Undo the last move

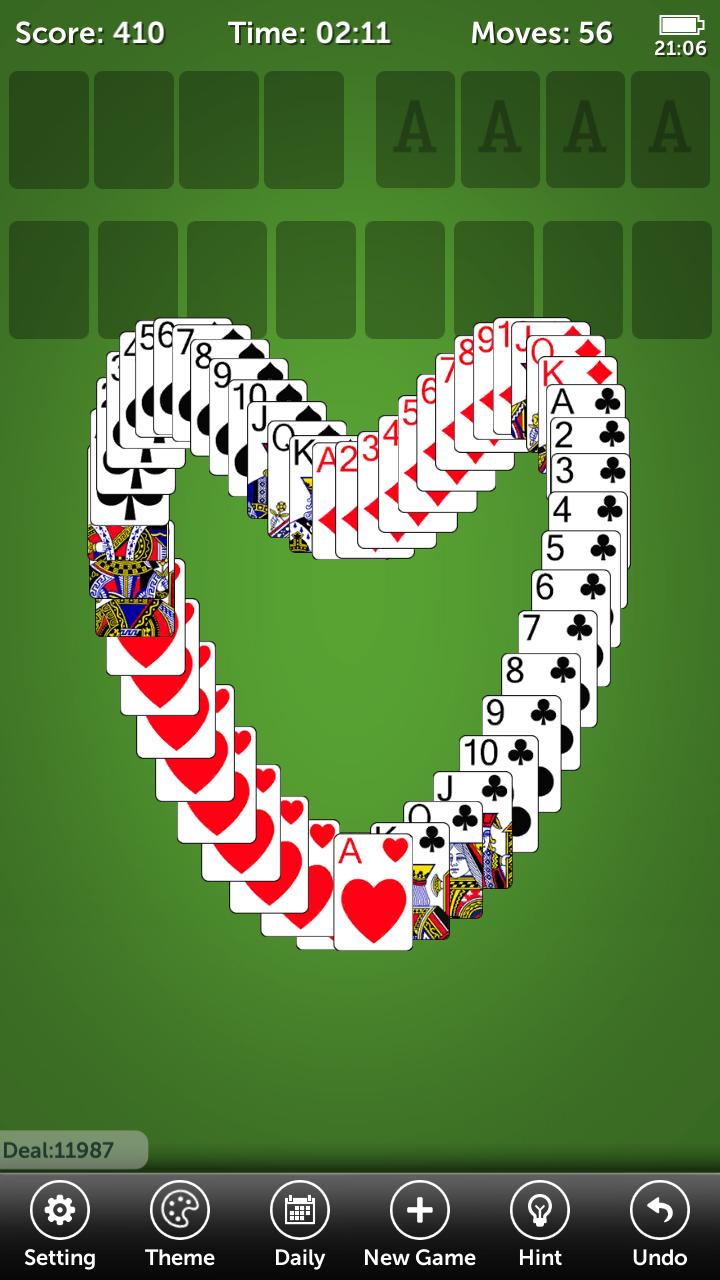pos(660,1224)
